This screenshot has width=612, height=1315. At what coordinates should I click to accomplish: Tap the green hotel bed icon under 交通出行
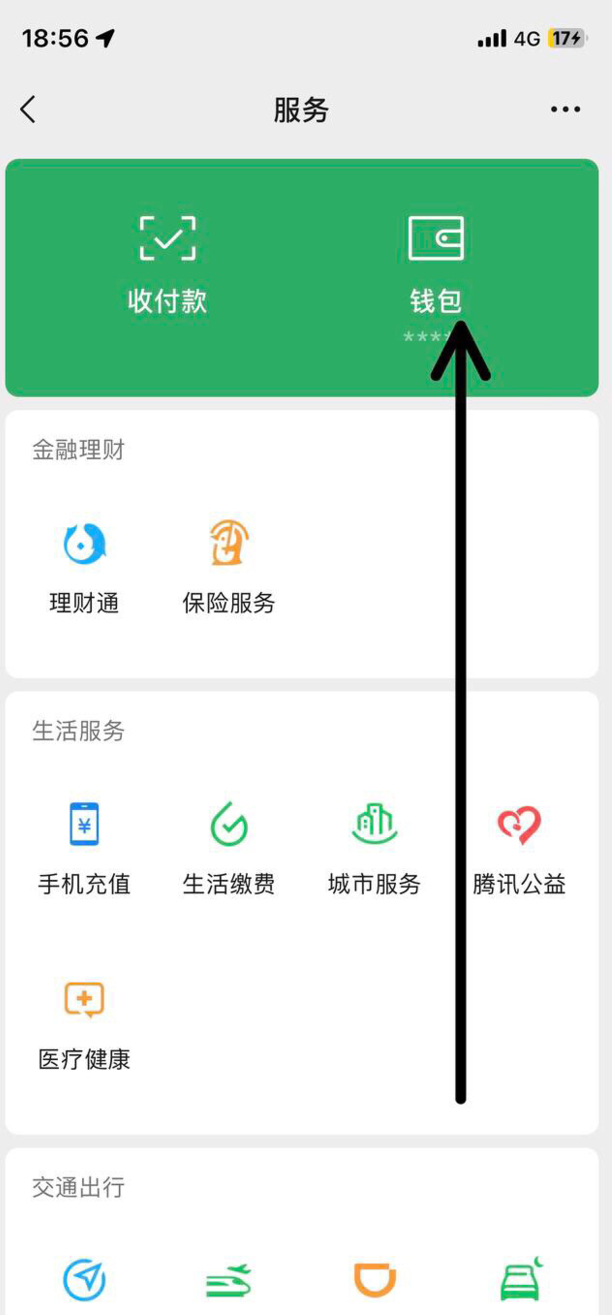pyautogui.click(x=519, y=1280)
